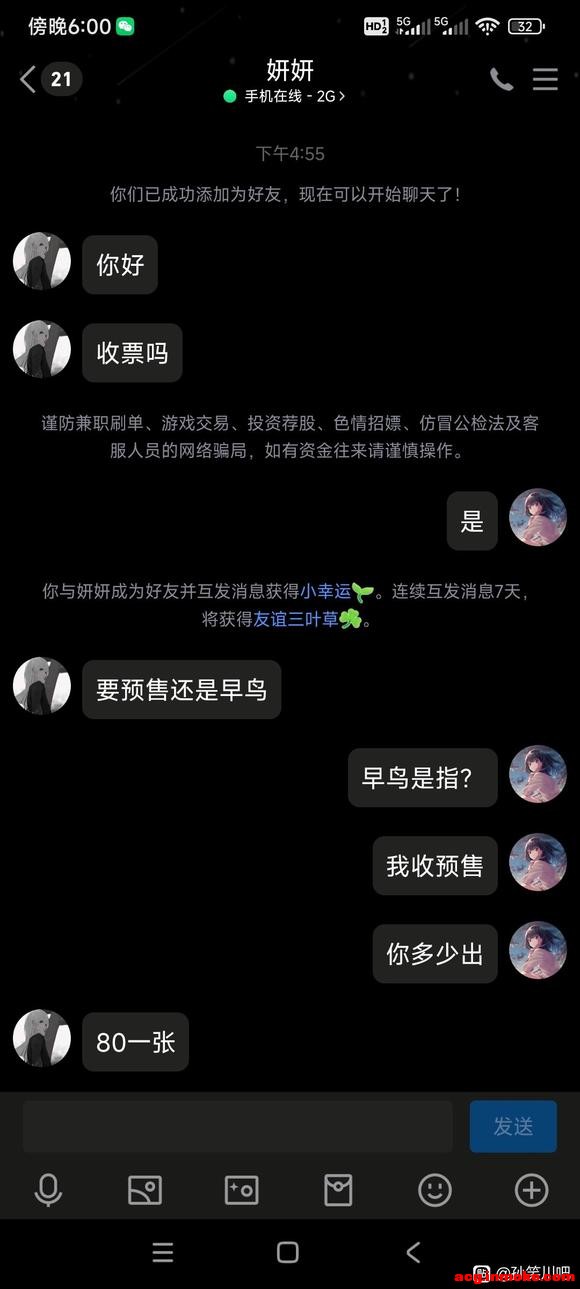Viewport: 580px width, 1289px height.
Task: Open the red packet icon
Action: 338,1190
